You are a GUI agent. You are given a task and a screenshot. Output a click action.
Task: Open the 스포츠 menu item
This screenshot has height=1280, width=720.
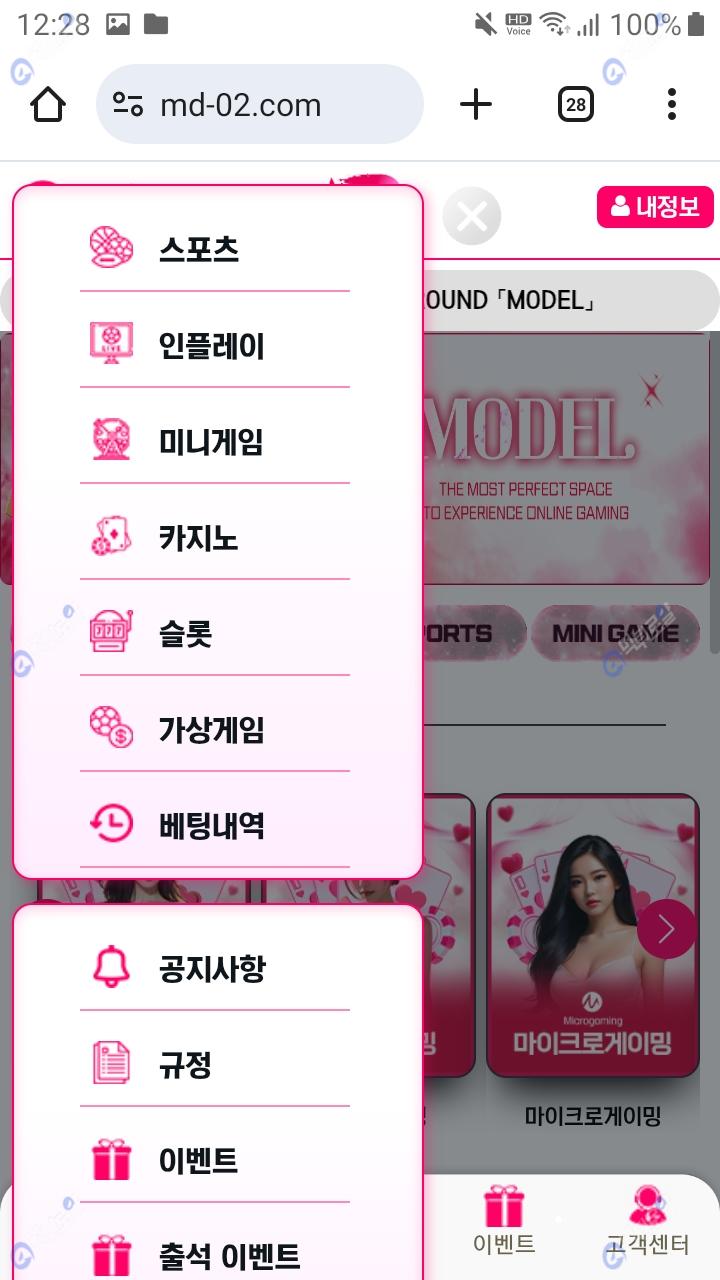click(x=198, y=249)
